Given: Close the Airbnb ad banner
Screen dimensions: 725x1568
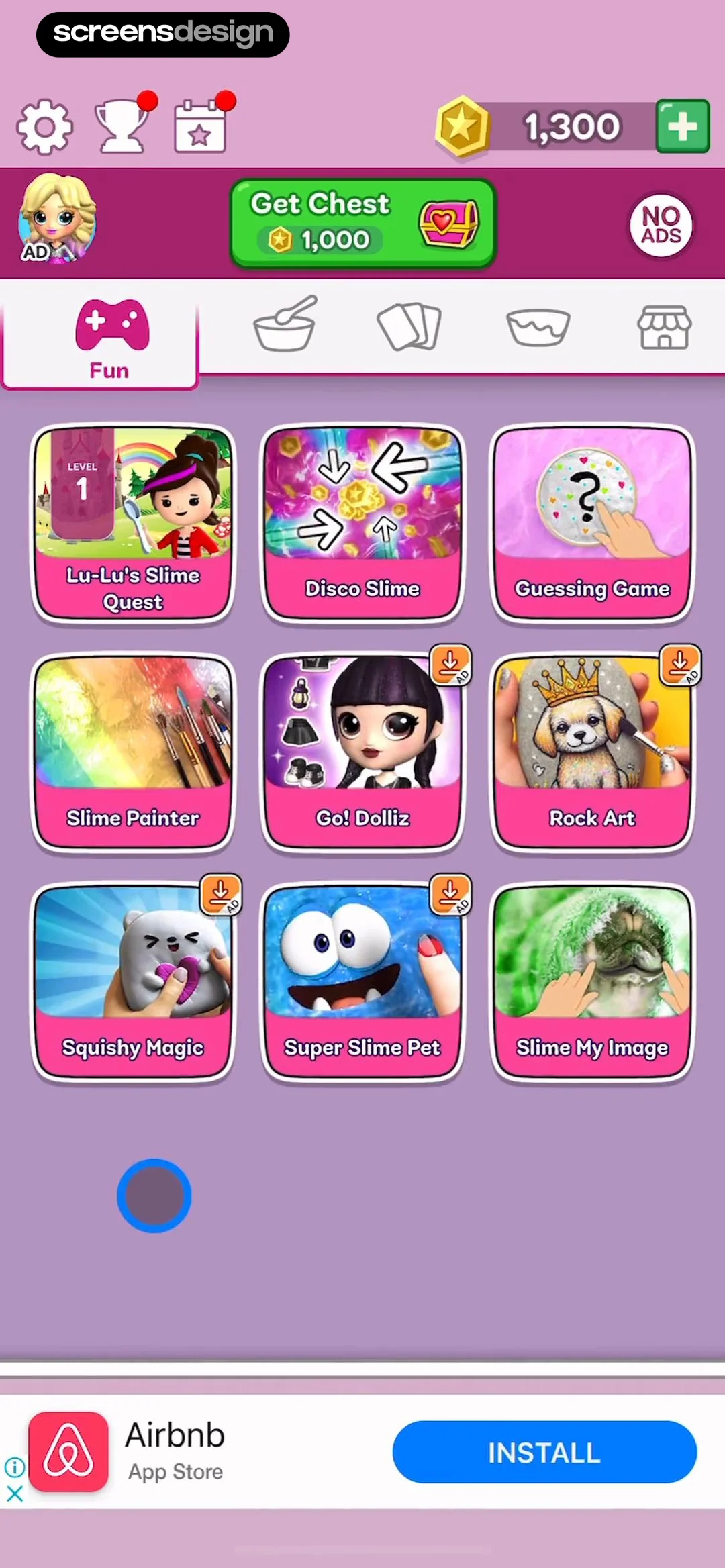Looking at the screenshot, I should click(15, 1493).
